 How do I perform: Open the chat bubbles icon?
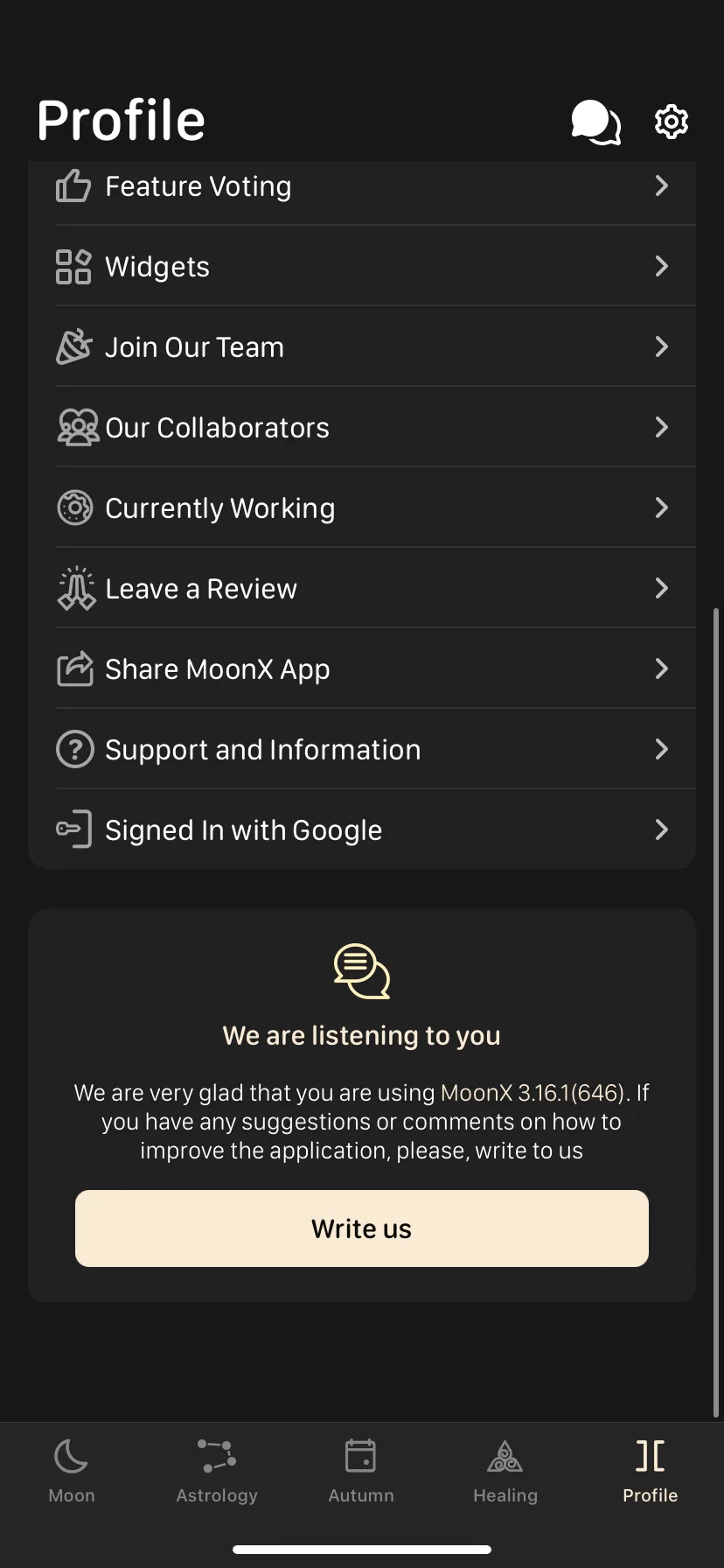click(595, 122)
